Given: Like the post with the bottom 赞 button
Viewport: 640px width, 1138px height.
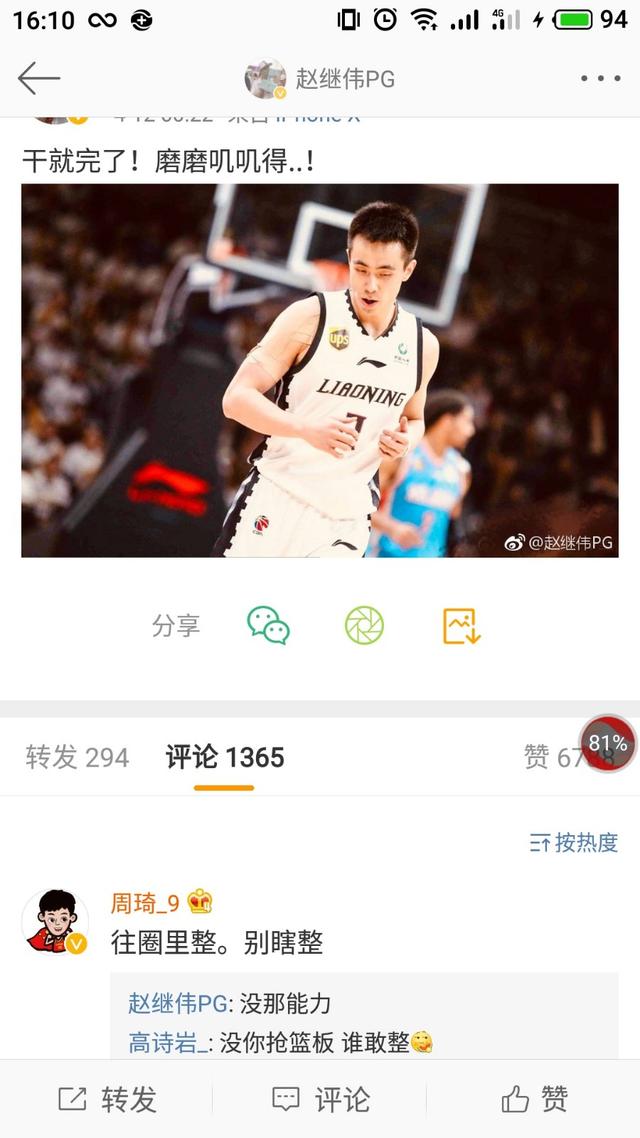Looking at the screenshot, I should click(534, 1100).
